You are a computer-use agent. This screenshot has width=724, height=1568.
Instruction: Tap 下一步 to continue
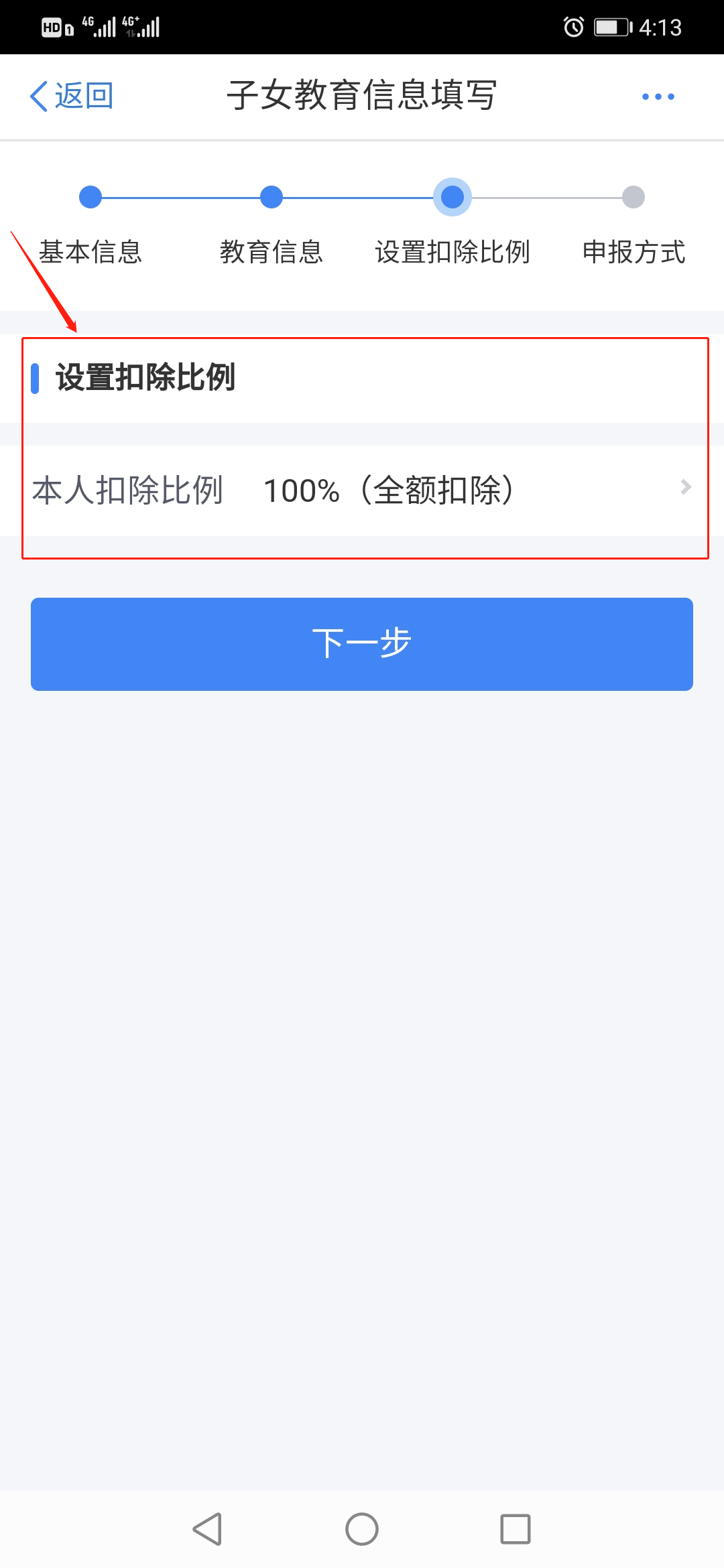[362, 644]
